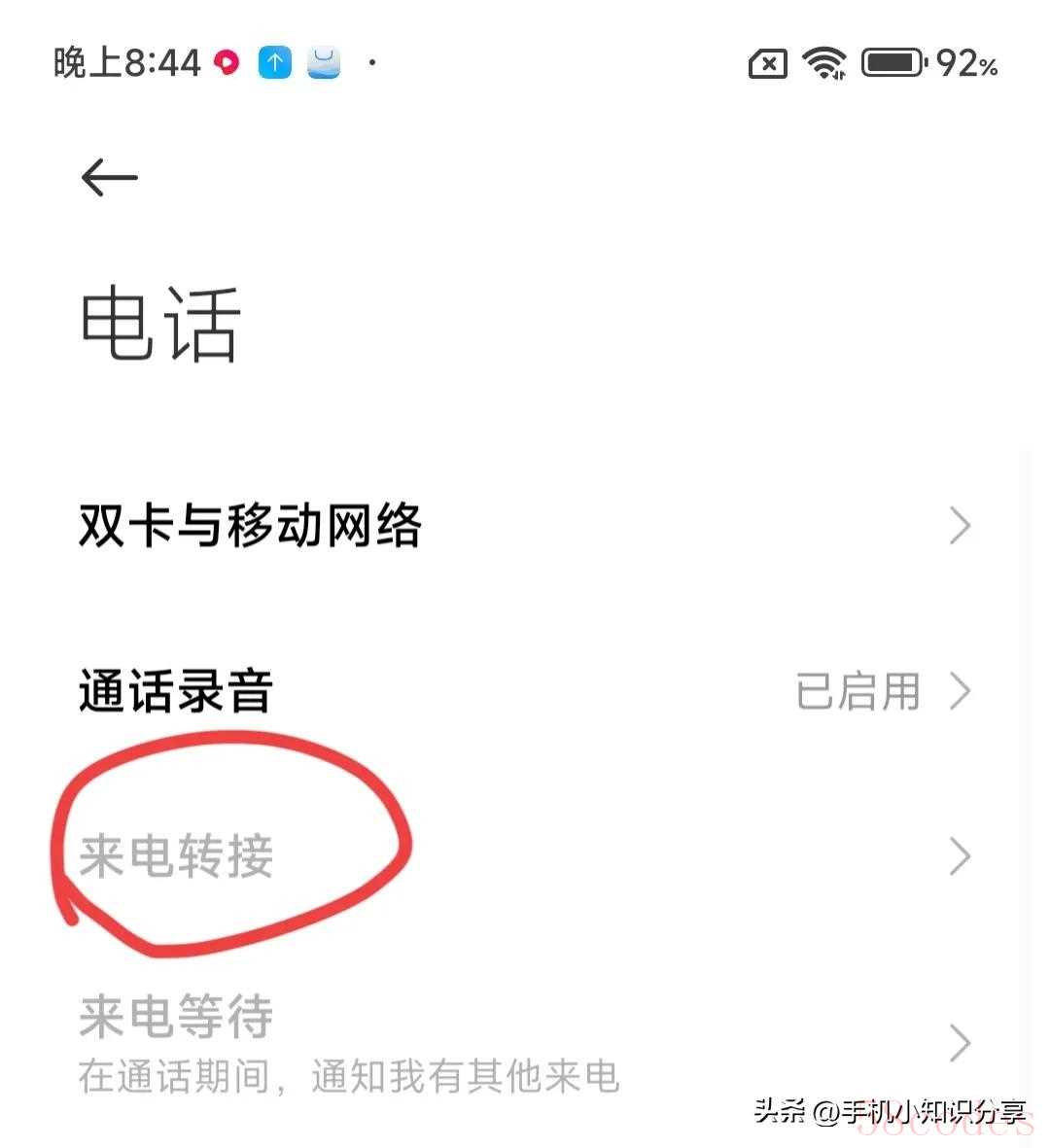This screenshot has width=1050, height=1148.
Task: Go back using the arrow icon
Action: (x=109, y=178)
